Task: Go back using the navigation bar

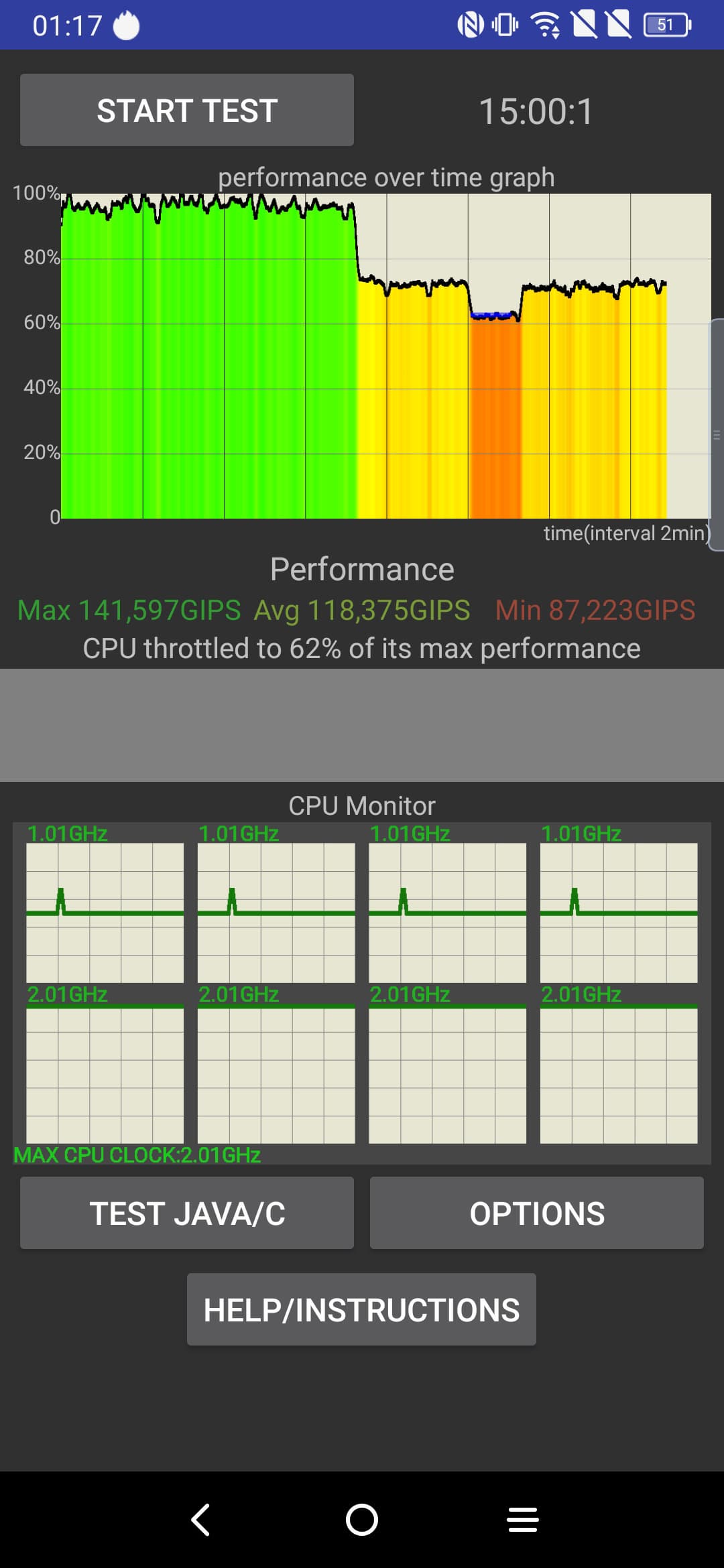Action: [200, 1519]
